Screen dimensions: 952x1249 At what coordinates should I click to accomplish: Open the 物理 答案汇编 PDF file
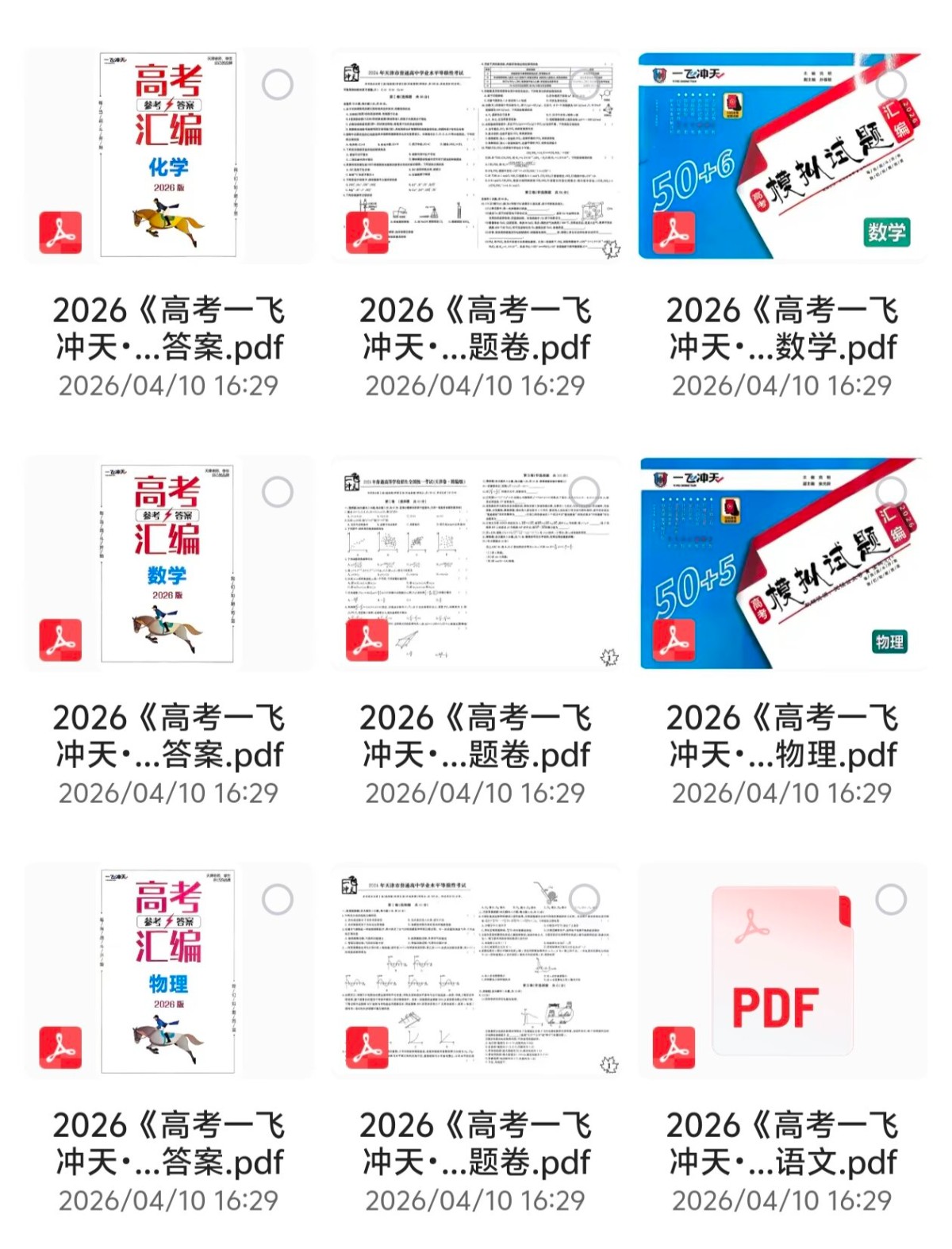pos(168,971)
